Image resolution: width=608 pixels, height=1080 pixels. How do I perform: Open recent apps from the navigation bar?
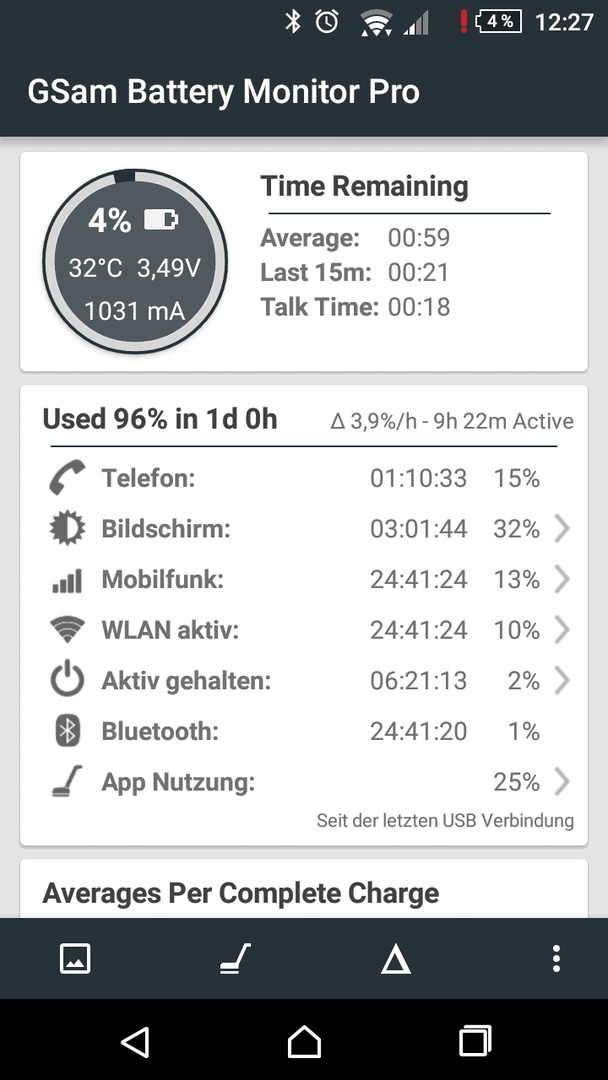point(475,1041)
